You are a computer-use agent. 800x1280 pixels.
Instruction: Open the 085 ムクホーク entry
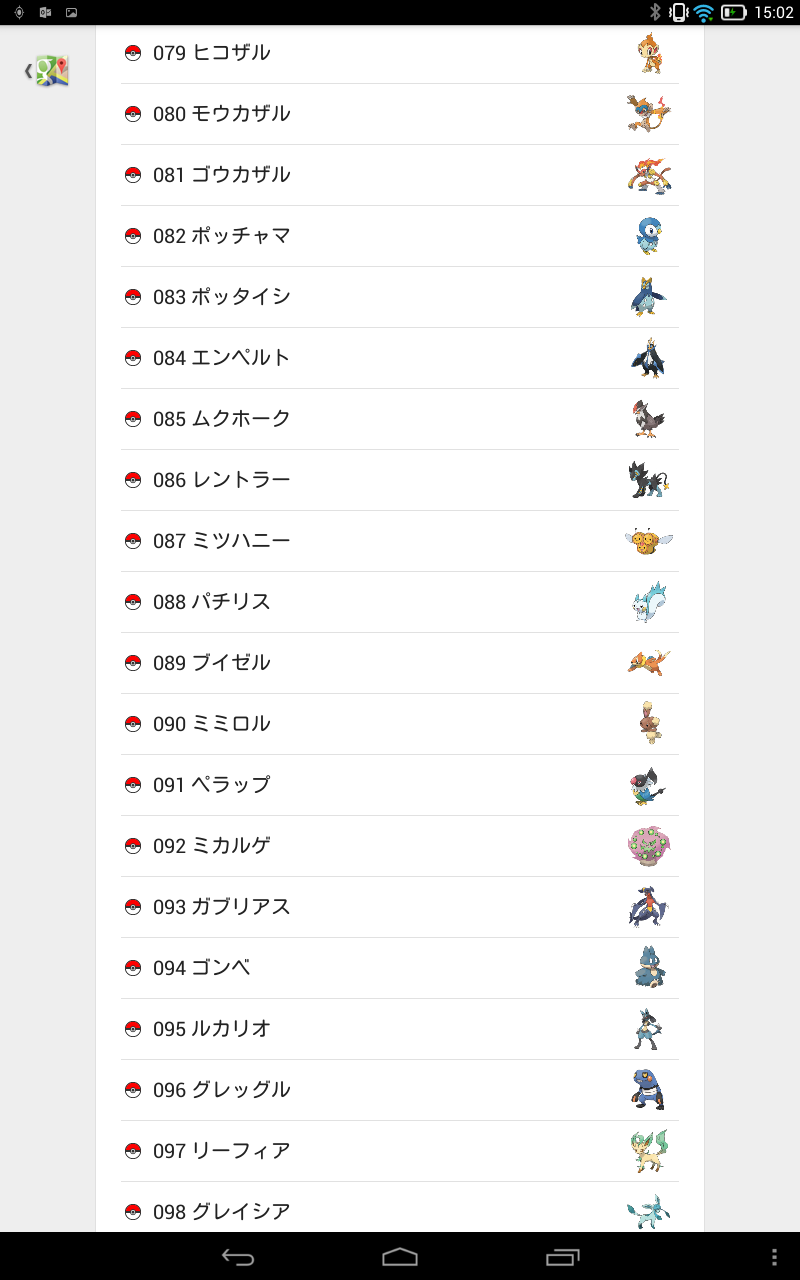click(x=400, y=419)
